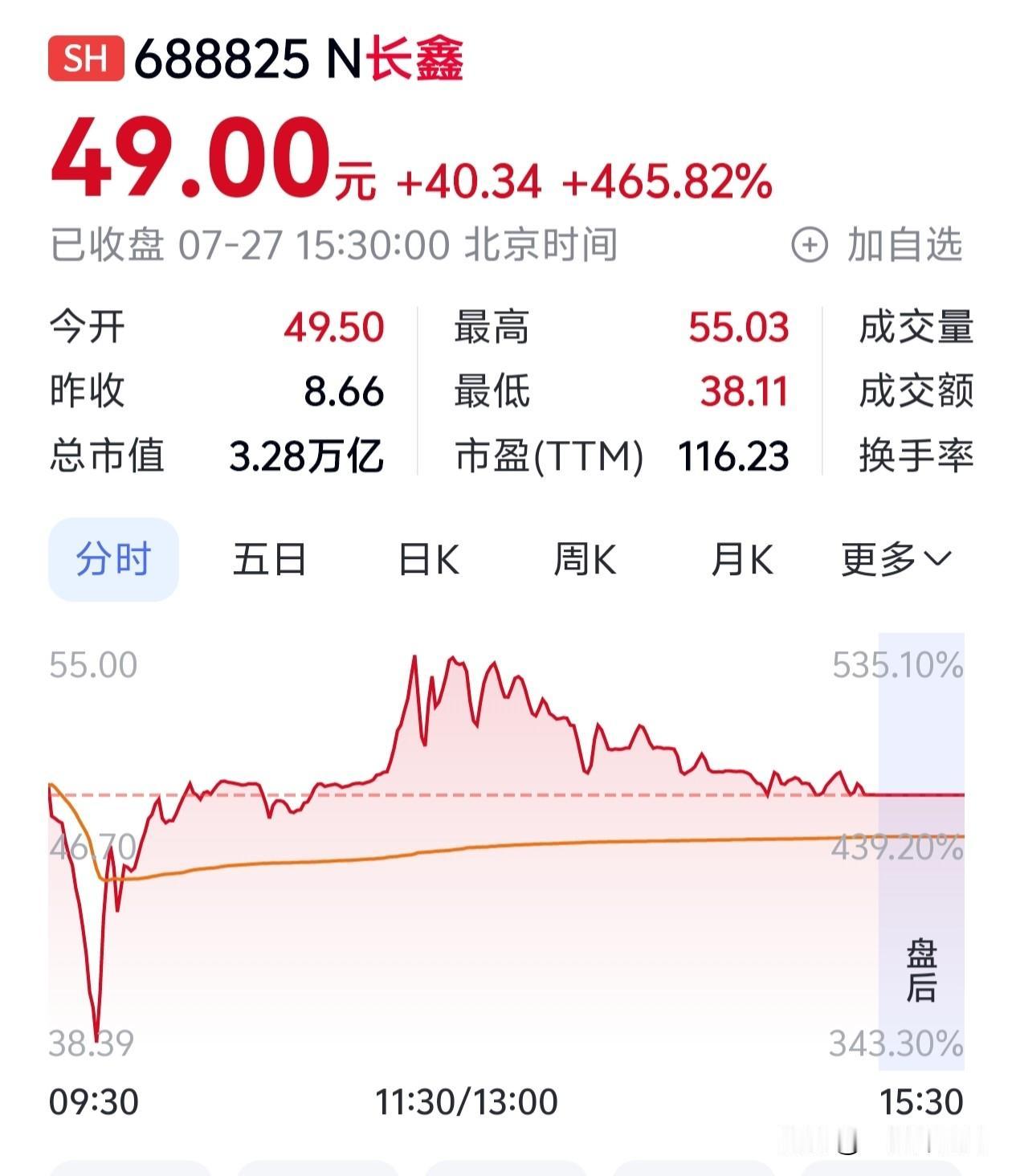Add the stock via 加自选

877,244
